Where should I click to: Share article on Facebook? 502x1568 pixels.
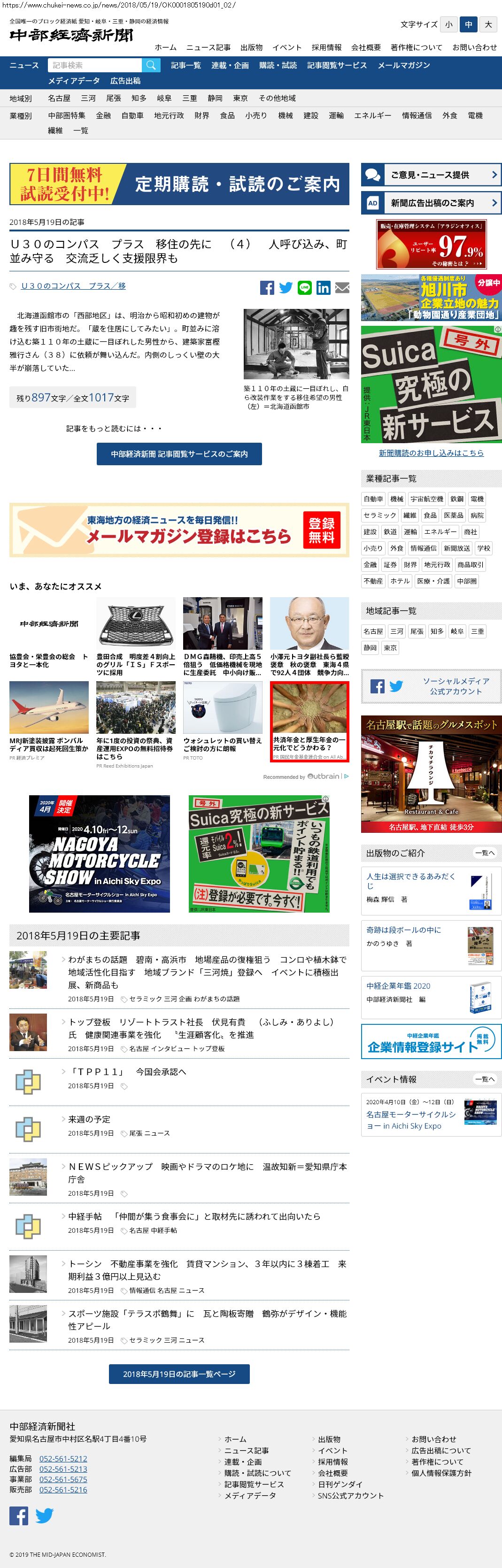coord(267,288)
